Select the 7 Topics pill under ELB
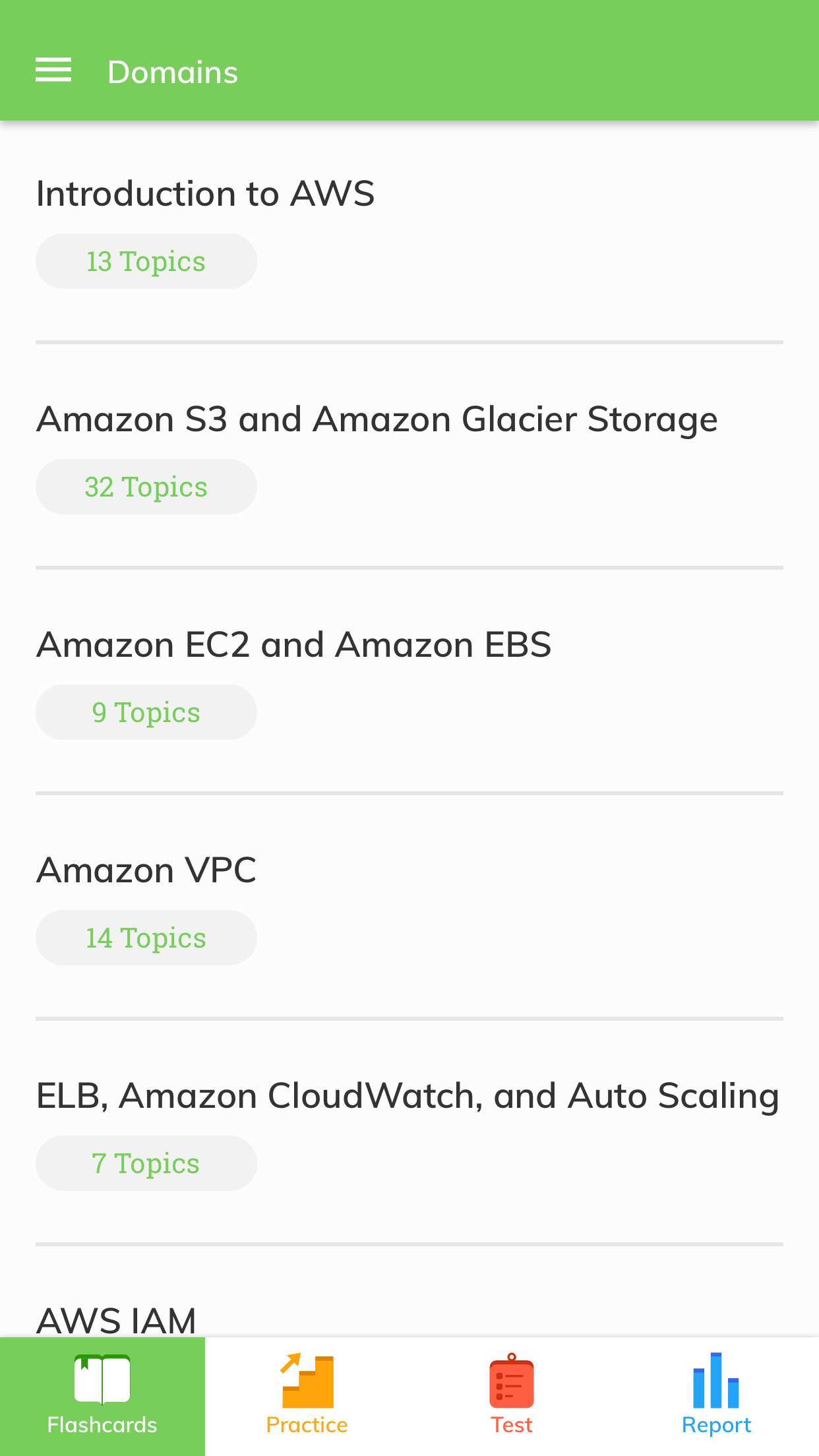Image resolution: width=819 pixels, height=1456 pixels. (x=146, y=1163)
